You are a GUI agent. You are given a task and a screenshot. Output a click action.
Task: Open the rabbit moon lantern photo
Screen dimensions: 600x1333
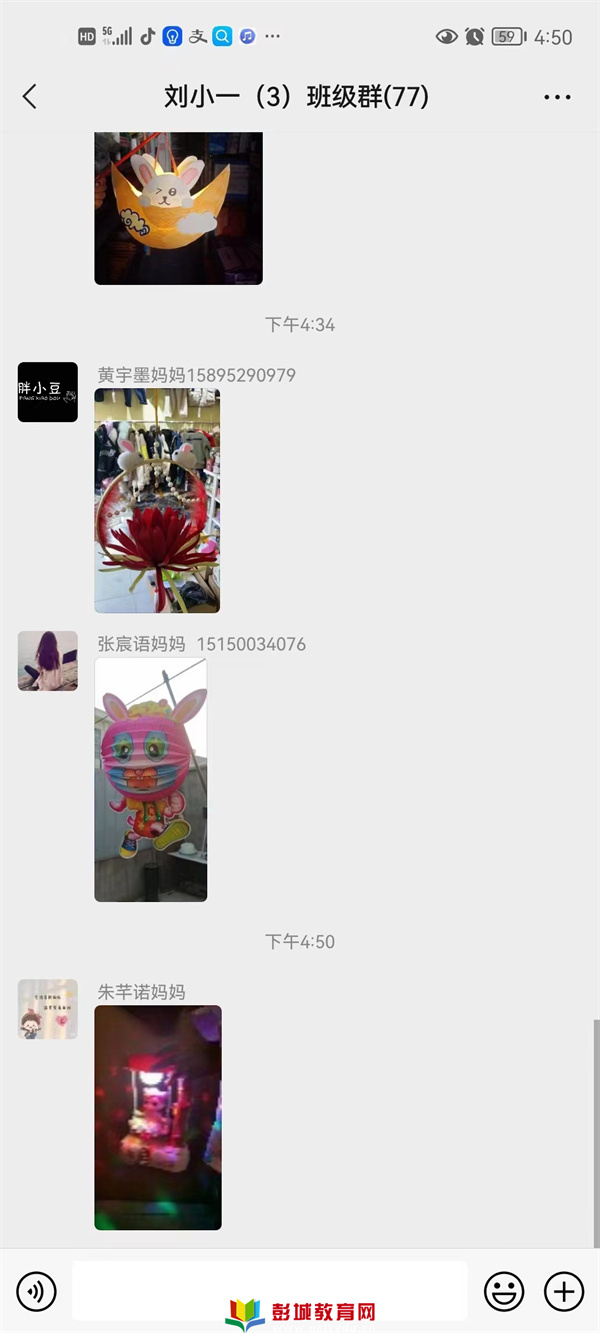click(x=178, y=208)
